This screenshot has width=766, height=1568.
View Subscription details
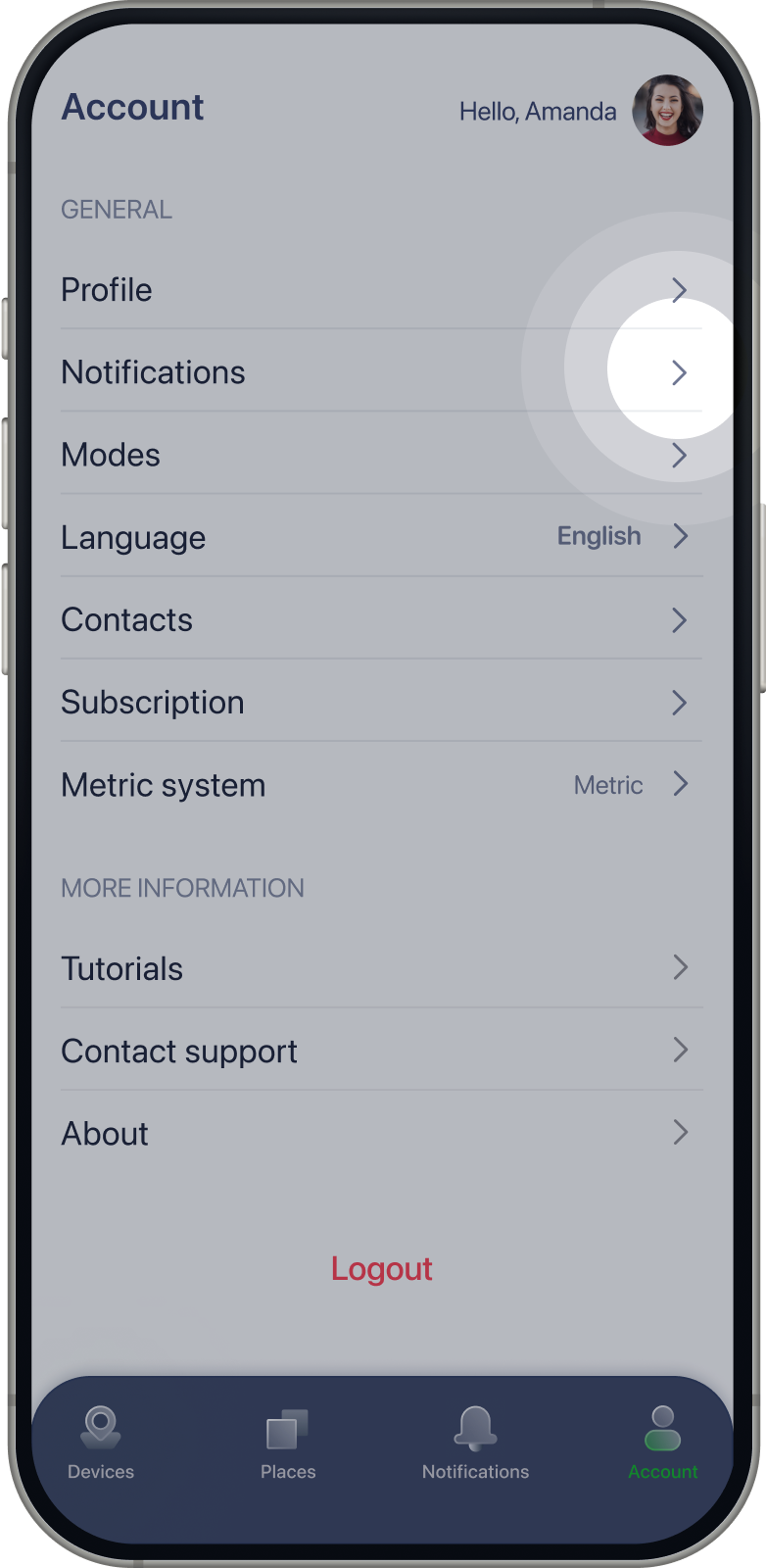coord(382,702)
